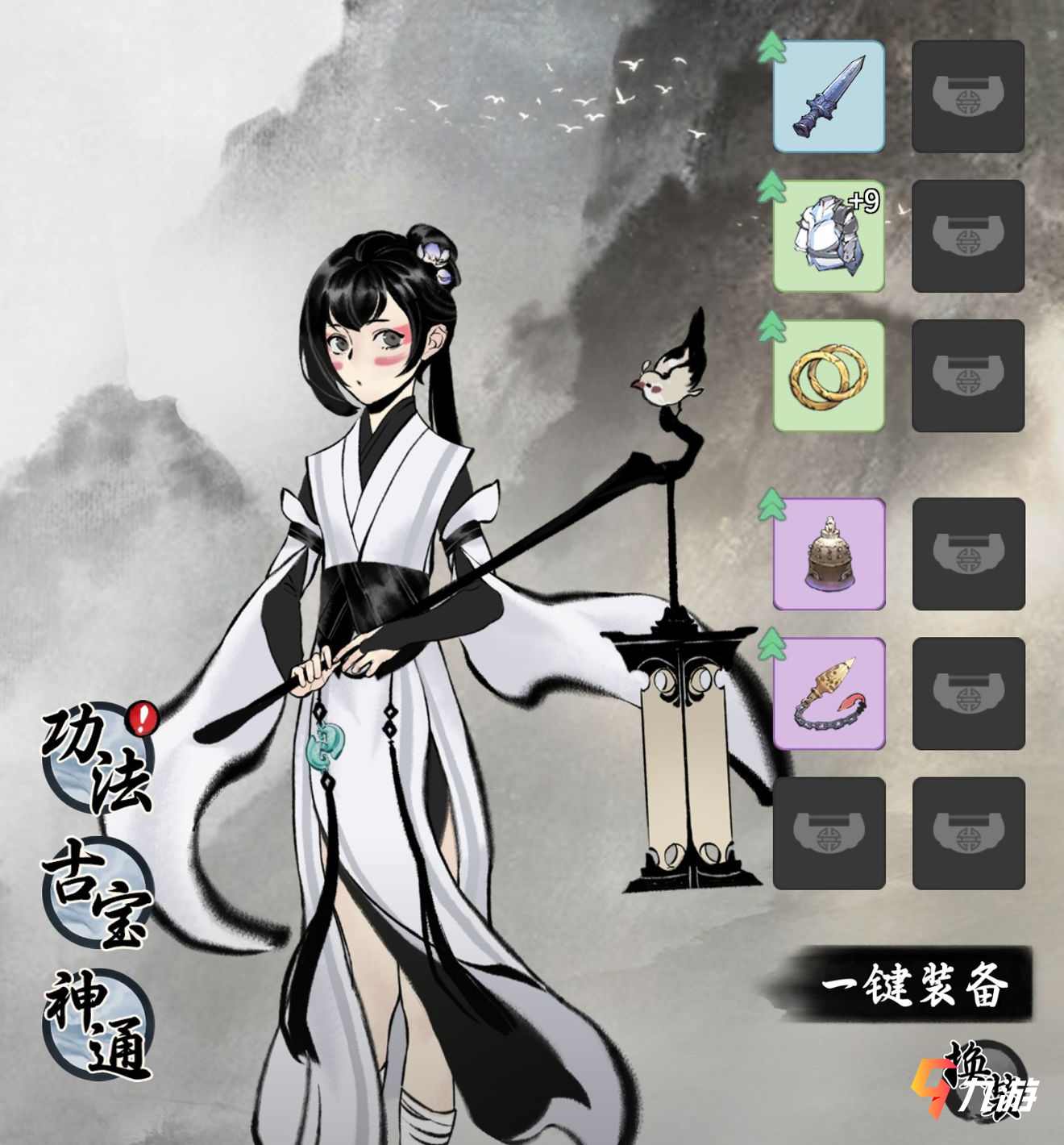Select the +9 armor equipment slot

829,236
